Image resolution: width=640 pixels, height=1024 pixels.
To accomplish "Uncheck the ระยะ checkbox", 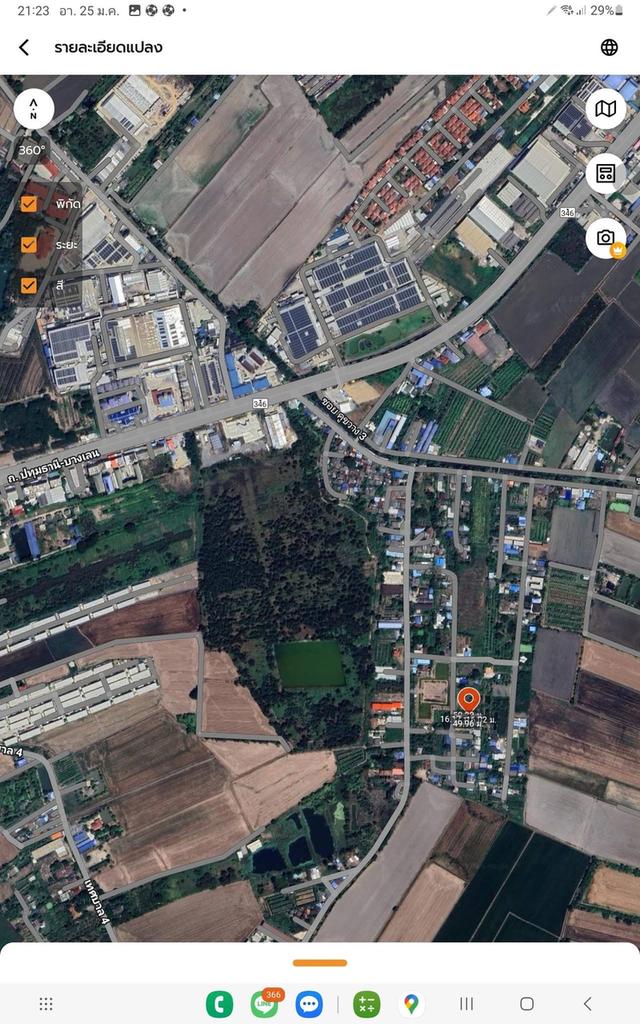I will tap(29, 244).
